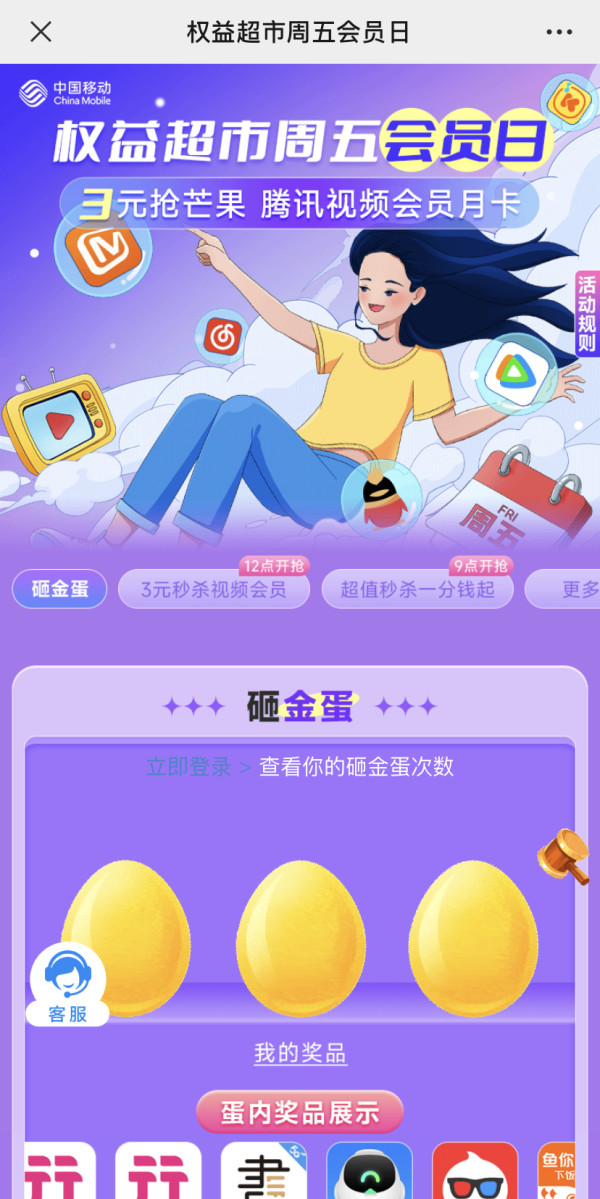Switch to 超值秒杀一分钱起 tab
The height and width of the screenshot is (1199, 600).
coord(417,589)
